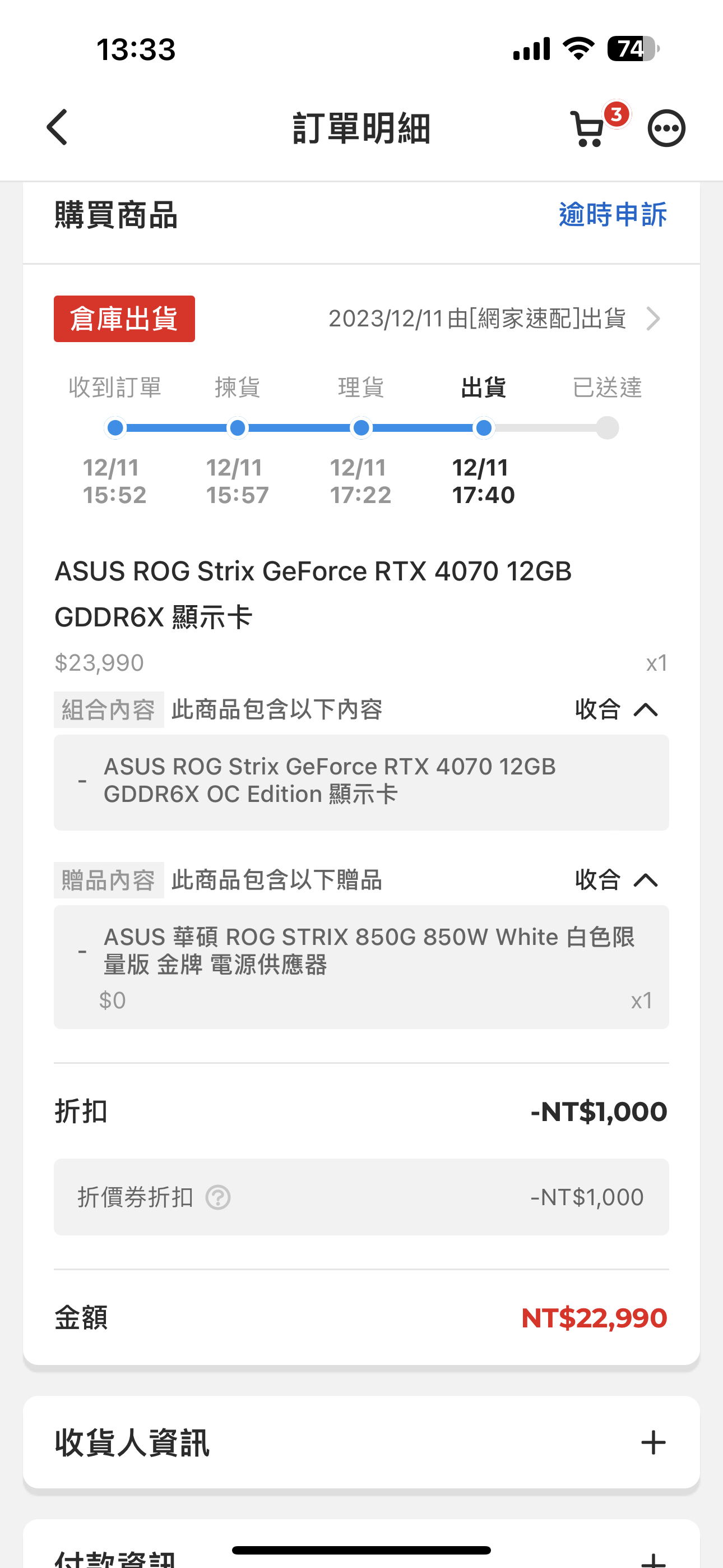Screen dimensions: 723x1568
Task: Collapse the 贈品內容 section
Action: 617,879
